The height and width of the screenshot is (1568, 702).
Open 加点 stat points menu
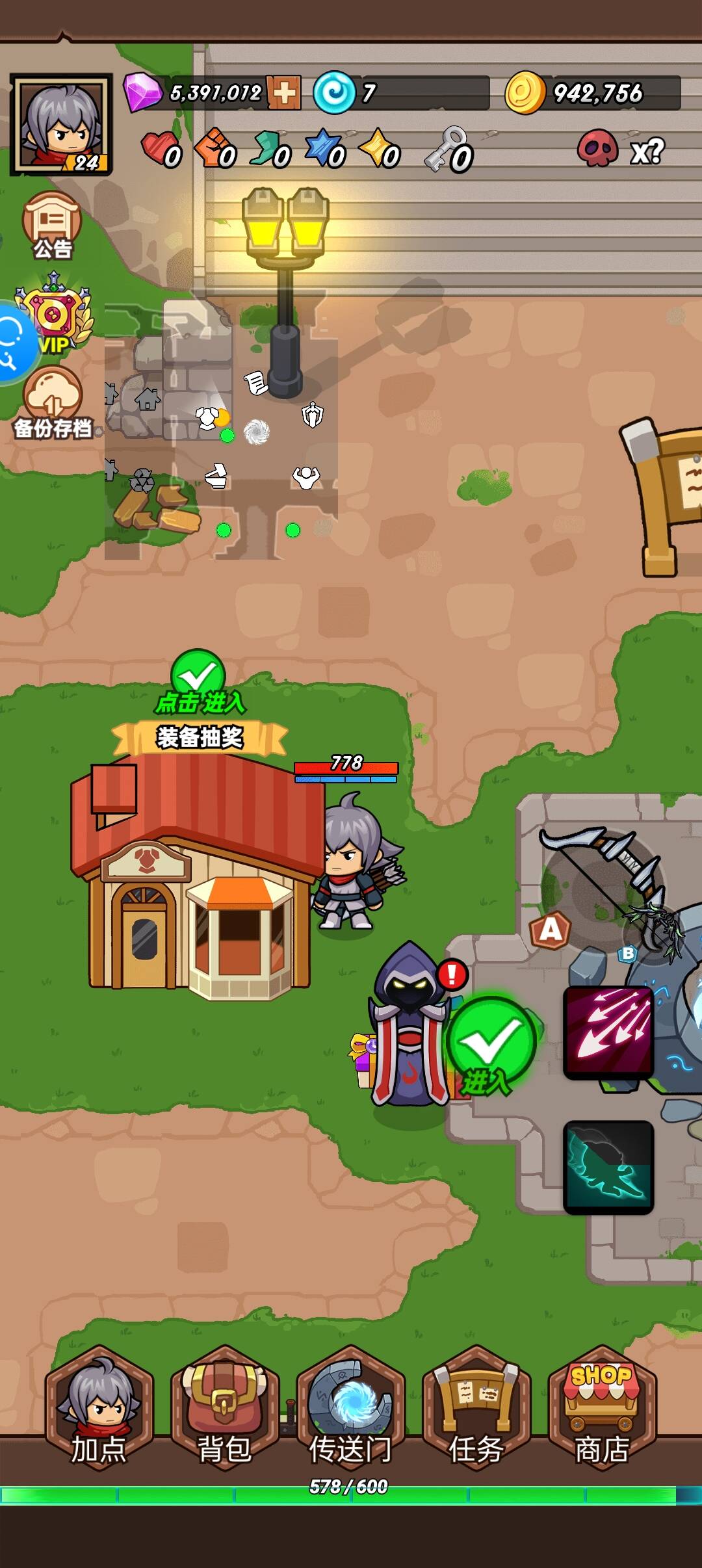(99, 1408)
